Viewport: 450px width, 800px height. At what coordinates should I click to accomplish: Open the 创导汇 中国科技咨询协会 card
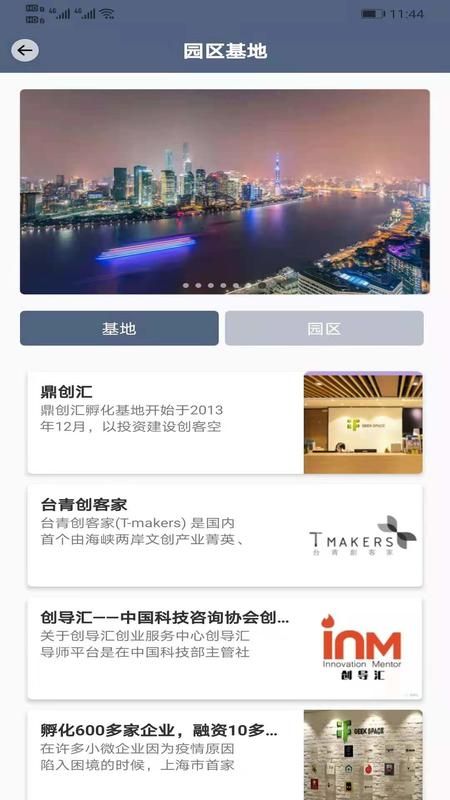pos(225,648)
